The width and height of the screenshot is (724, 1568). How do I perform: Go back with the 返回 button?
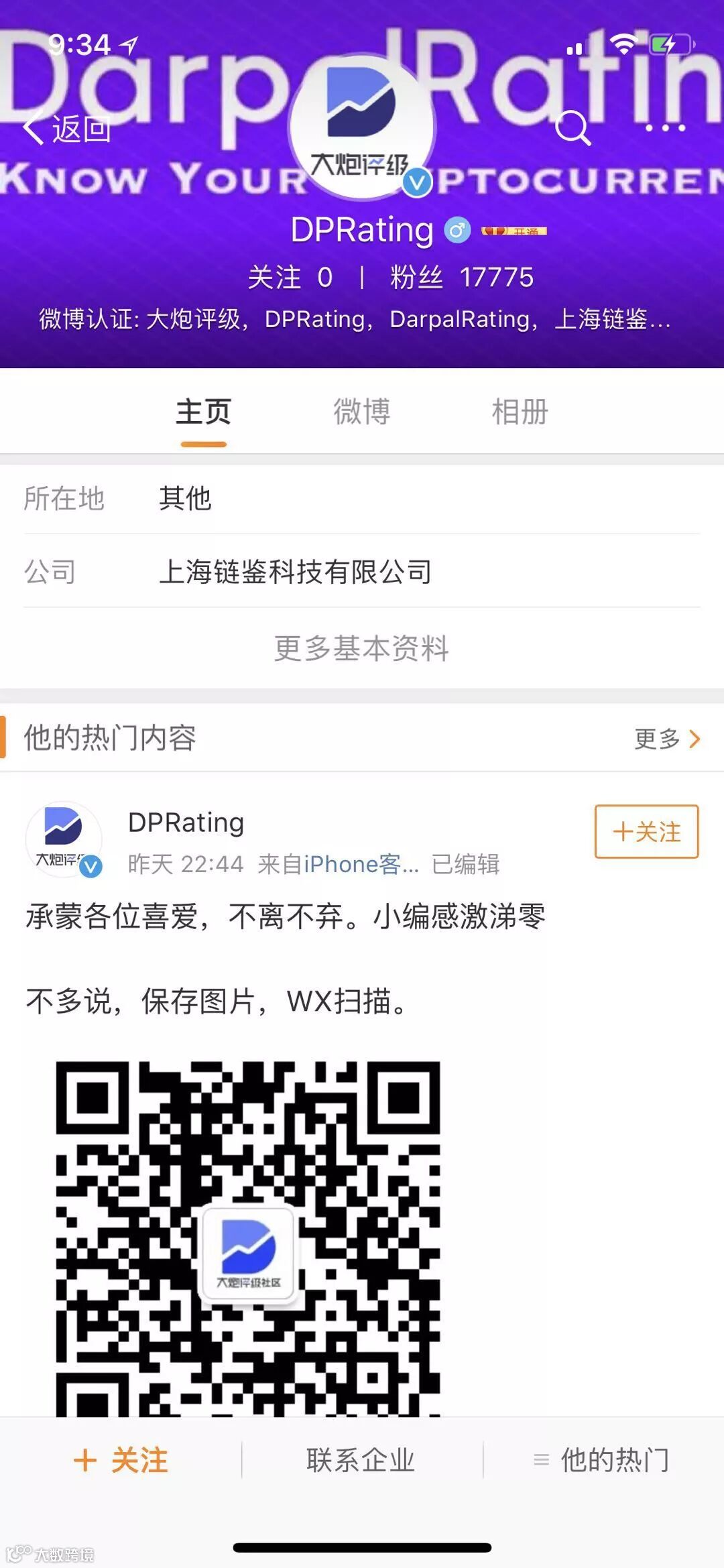67,127
